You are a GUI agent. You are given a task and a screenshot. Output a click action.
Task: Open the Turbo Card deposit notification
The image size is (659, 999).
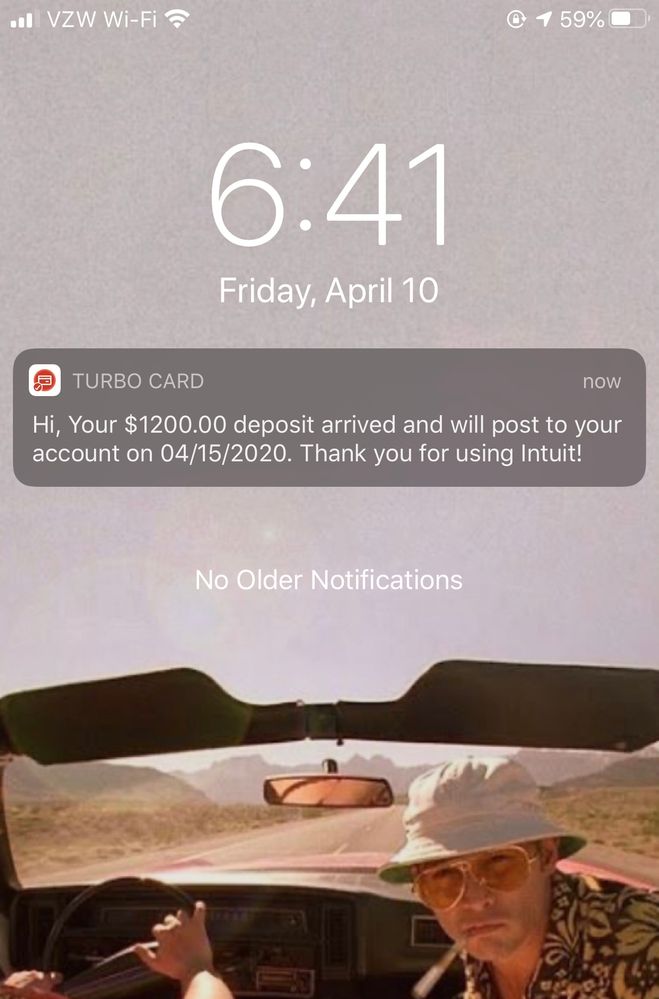coord(328,425)
